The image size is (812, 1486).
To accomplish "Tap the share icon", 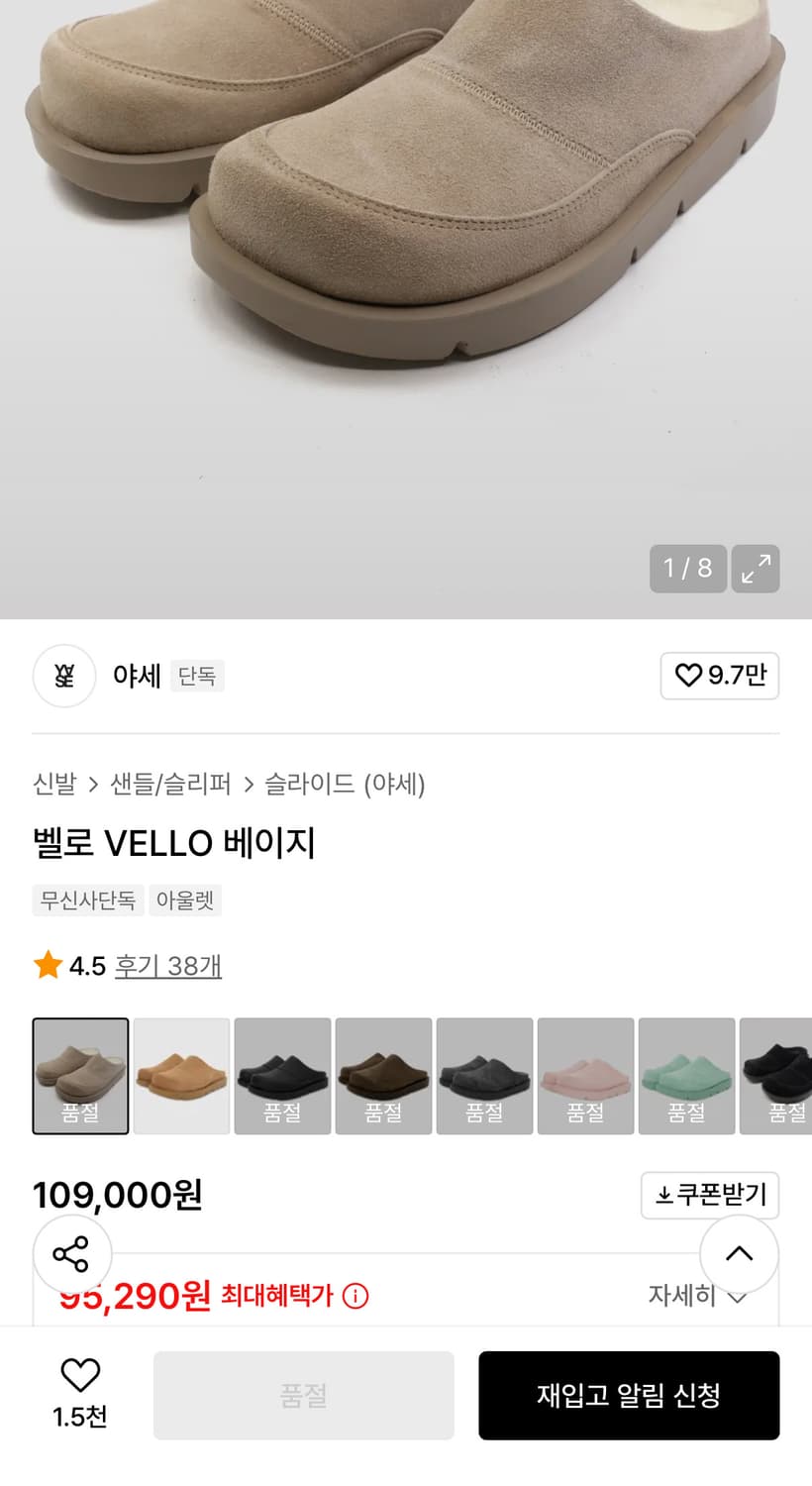I will [71, 1254].
